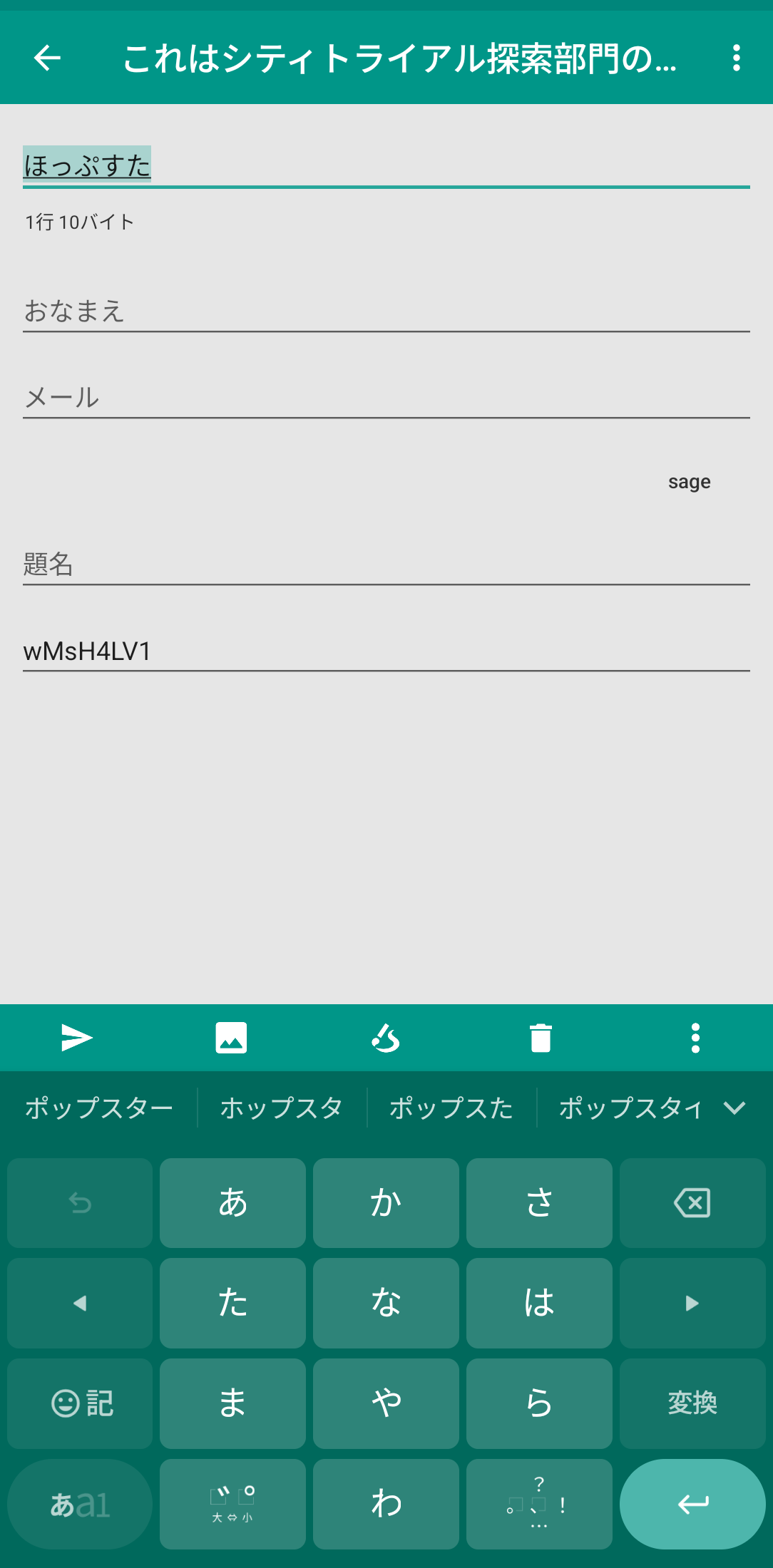Choose suggestion ホップスタ
Screen dimensions: 773x1568
(x=282, y=1108)
